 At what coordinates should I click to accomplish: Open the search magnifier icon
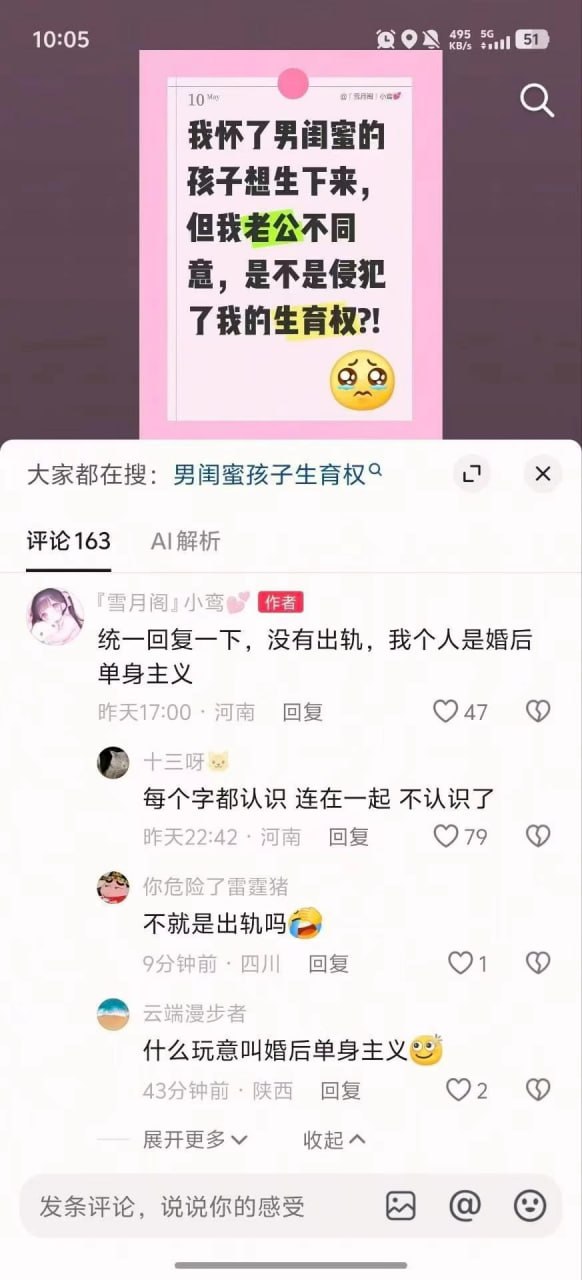[x=537, y=100]
